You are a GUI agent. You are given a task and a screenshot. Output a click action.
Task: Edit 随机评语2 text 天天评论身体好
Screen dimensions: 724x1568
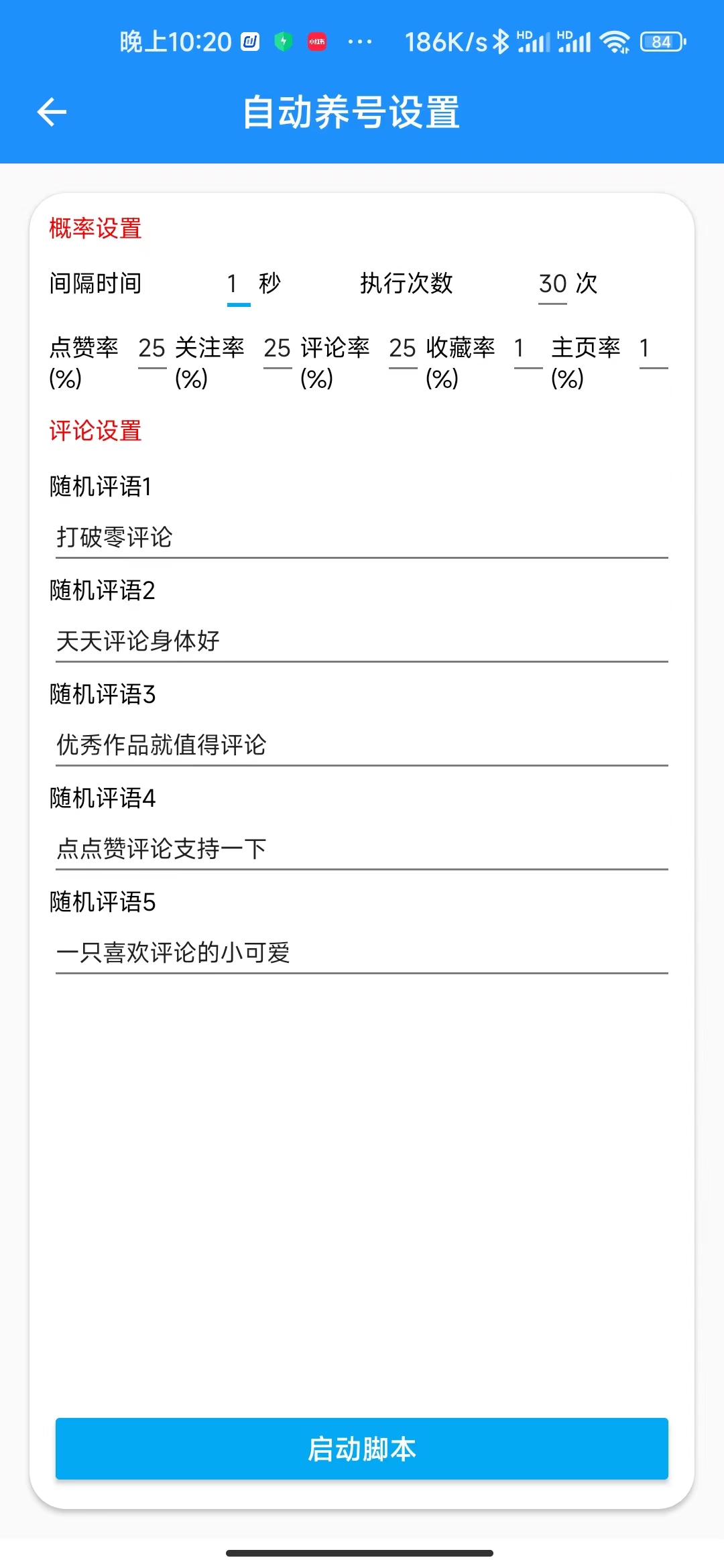[361, 641]
